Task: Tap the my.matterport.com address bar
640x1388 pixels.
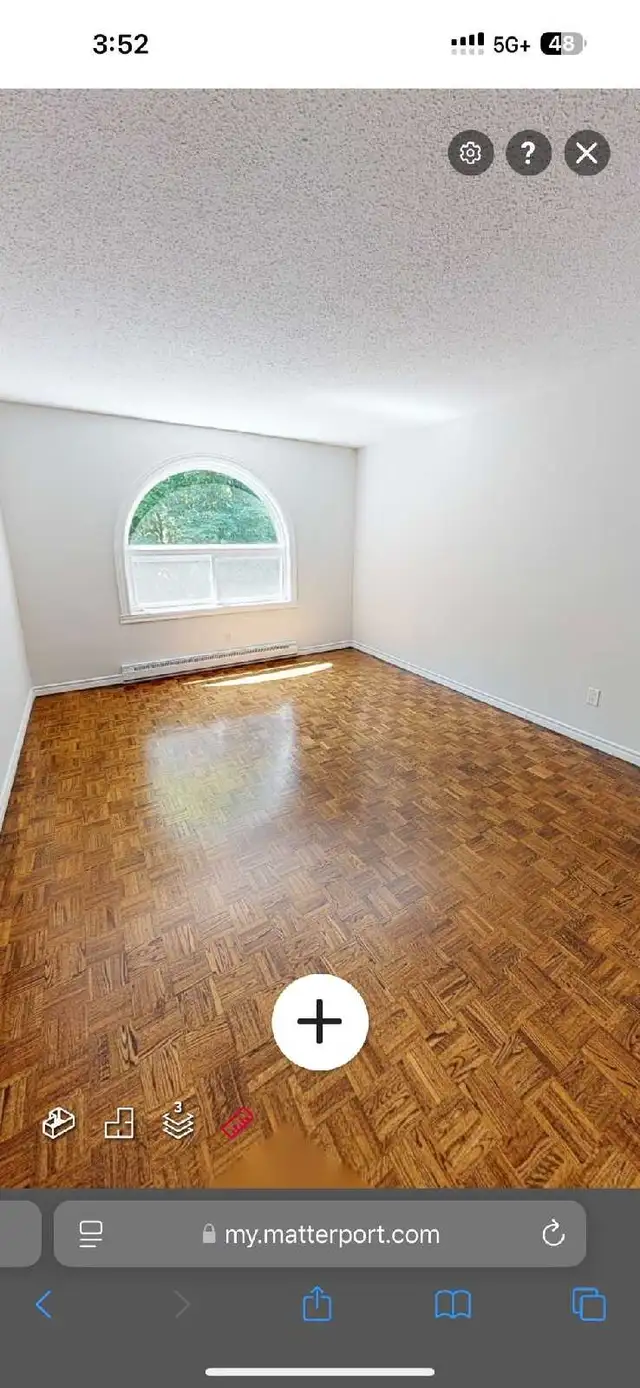Action: tap(320, 1234)
